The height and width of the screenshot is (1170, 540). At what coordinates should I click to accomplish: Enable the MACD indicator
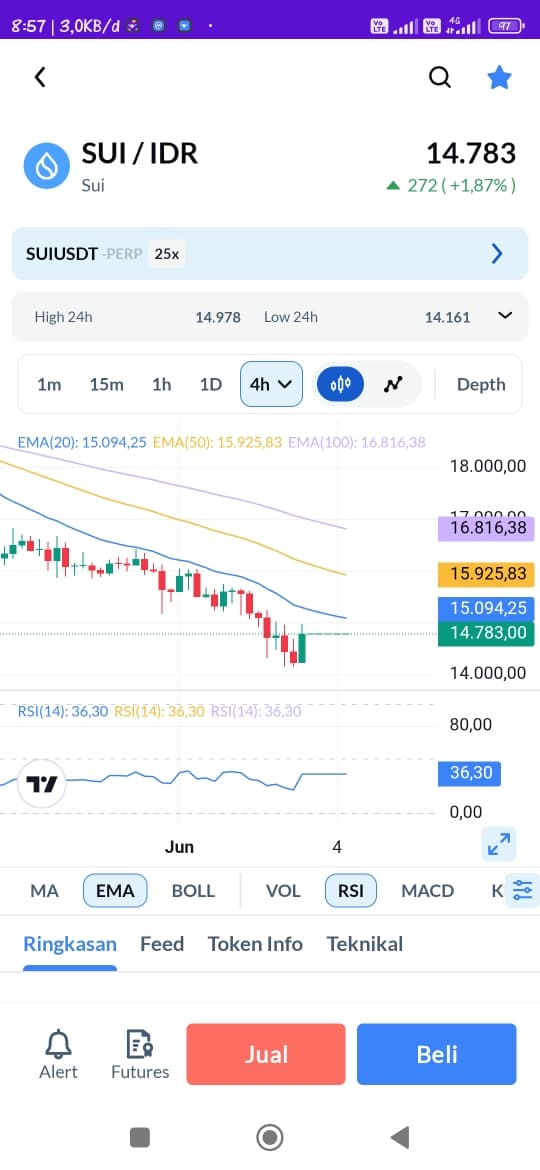[x=427, y=891]
